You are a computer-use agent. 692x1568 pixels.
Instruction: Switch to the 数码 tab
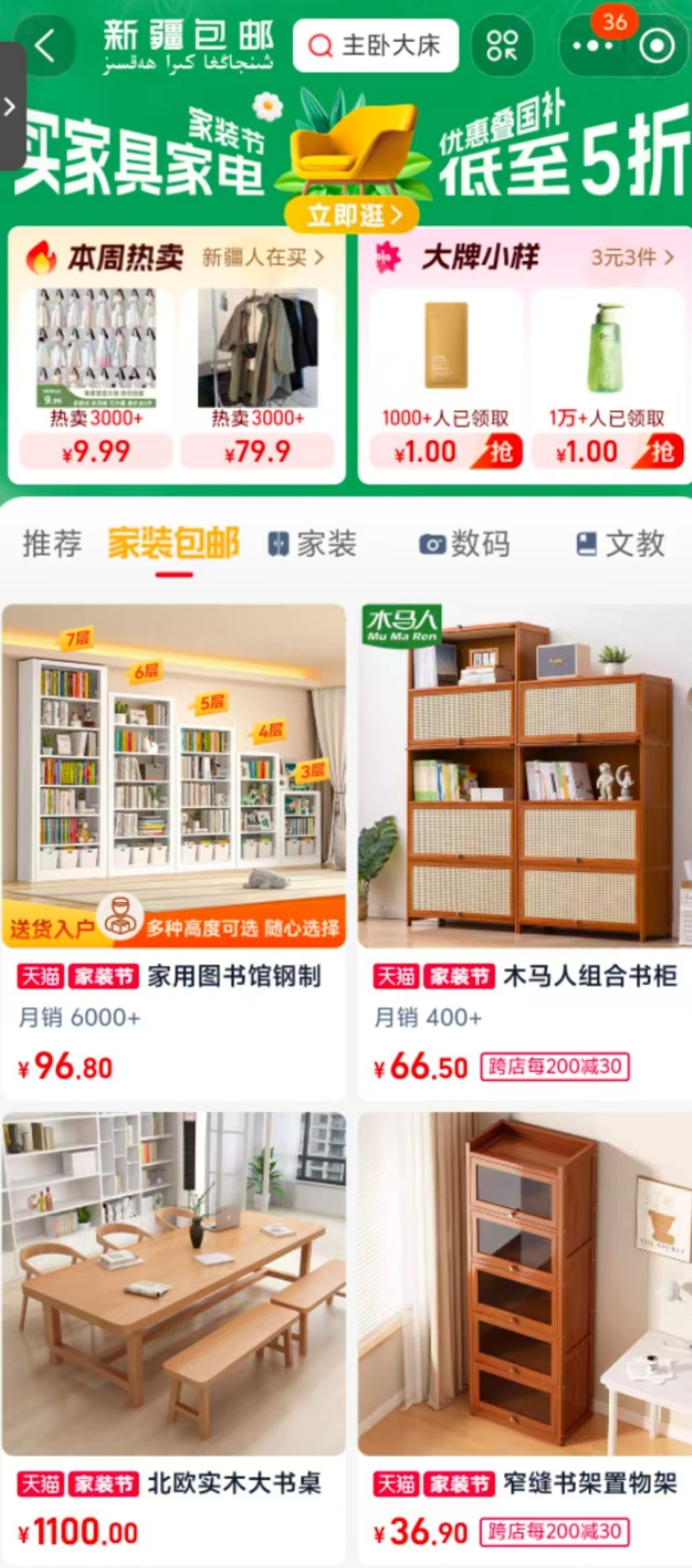point(465,544)
